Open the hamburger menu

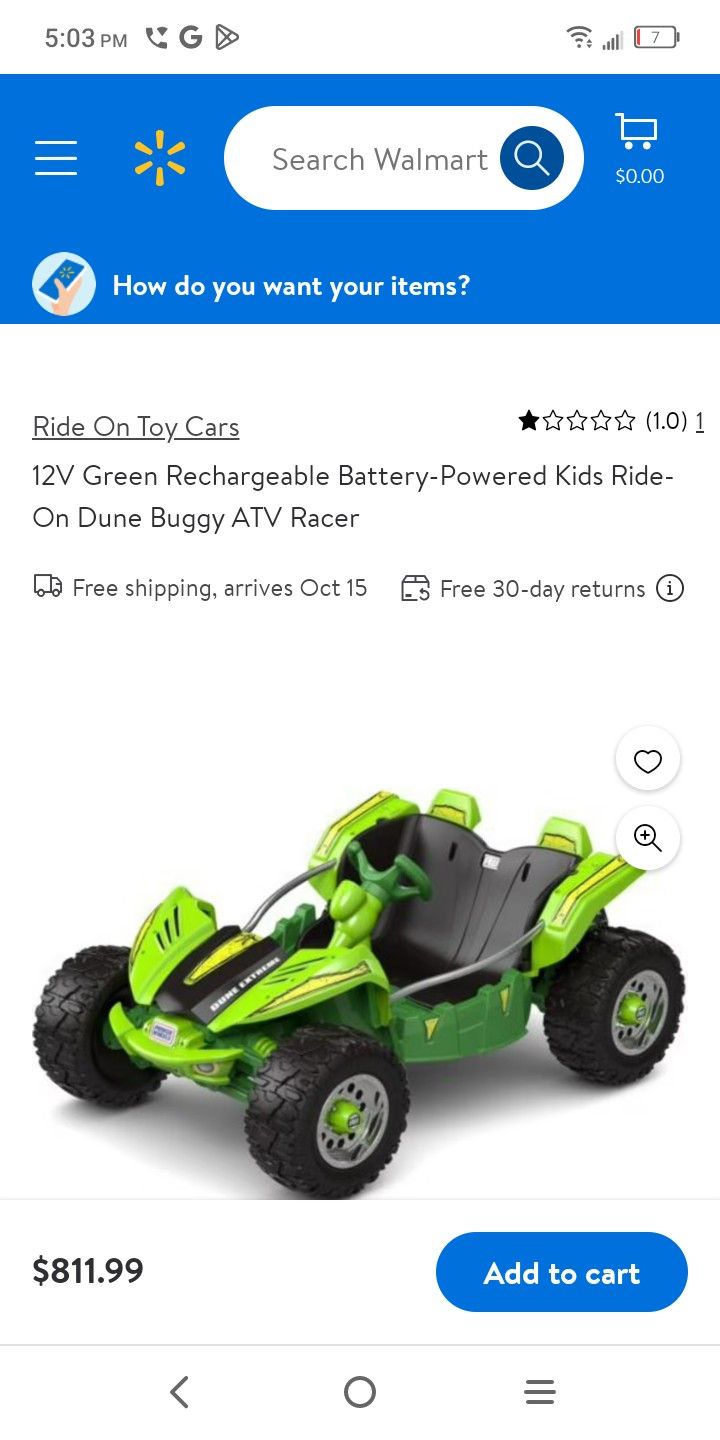(x=56, y=158)
